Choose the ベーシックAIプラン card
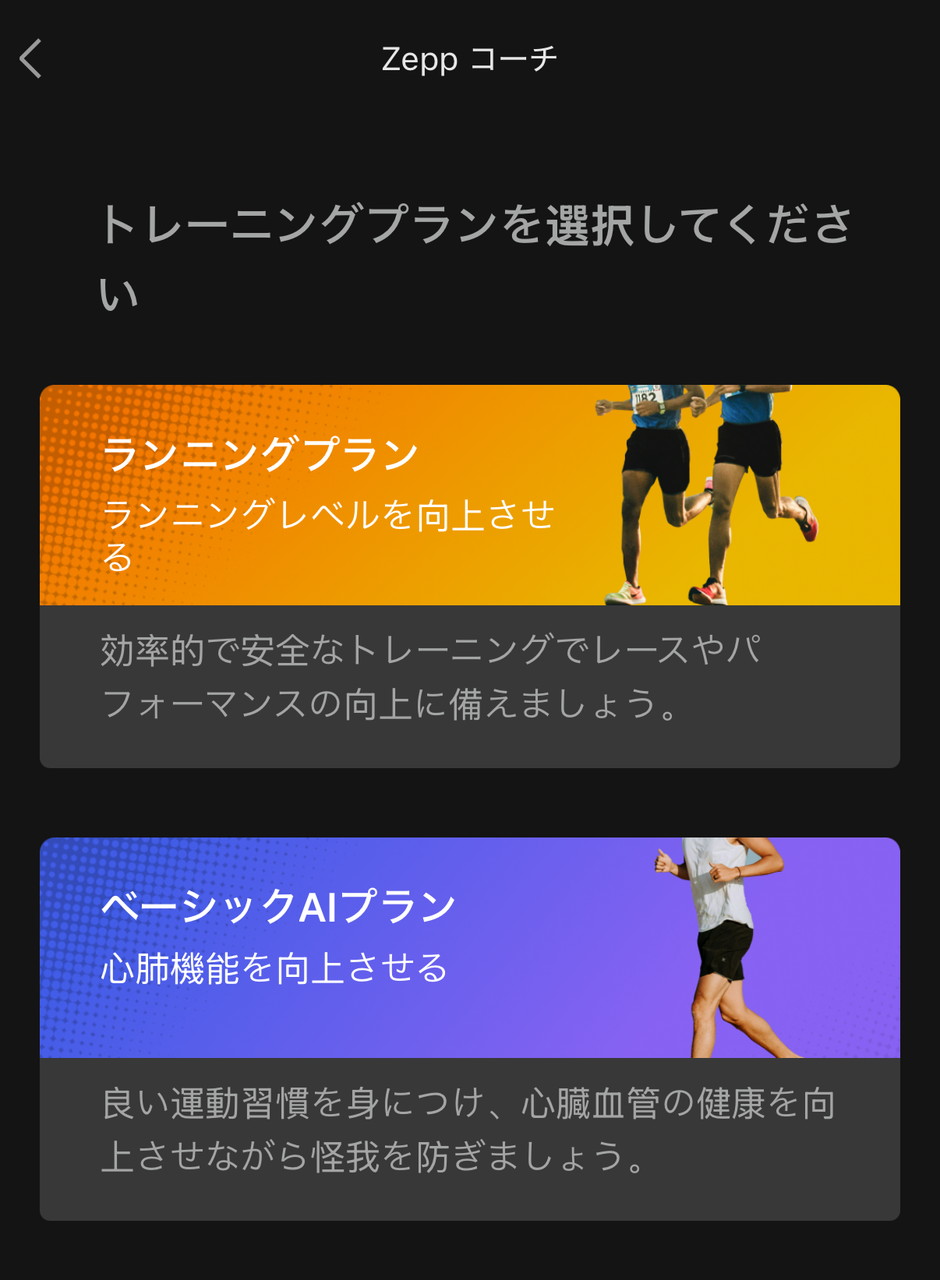 pos(469,1027)
